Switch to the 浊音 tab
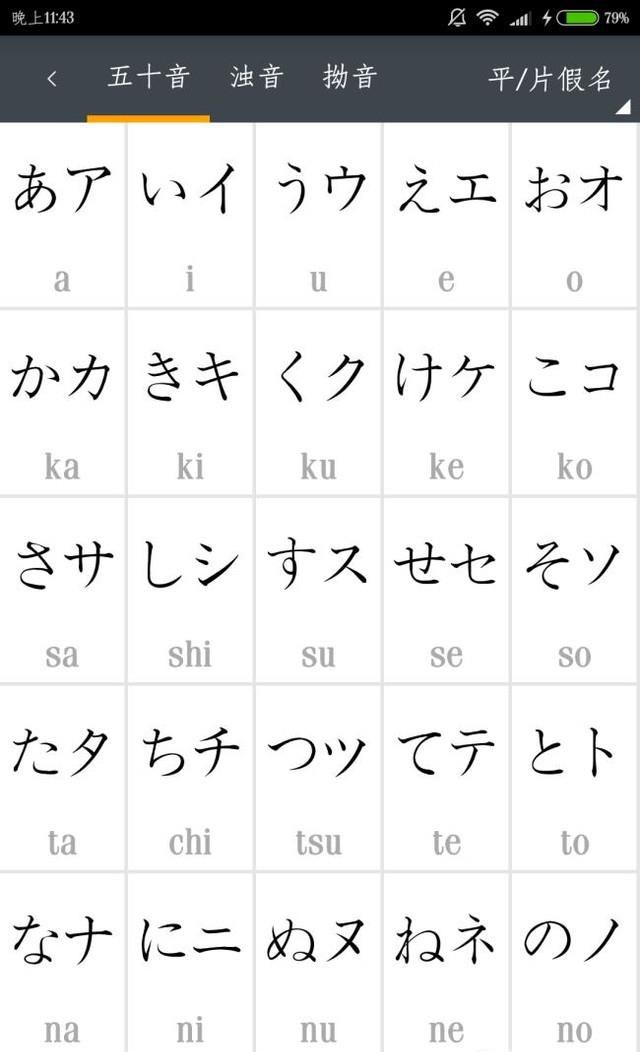The height and width of the screenshot is (1052, 640). click(x=257, y=77)
